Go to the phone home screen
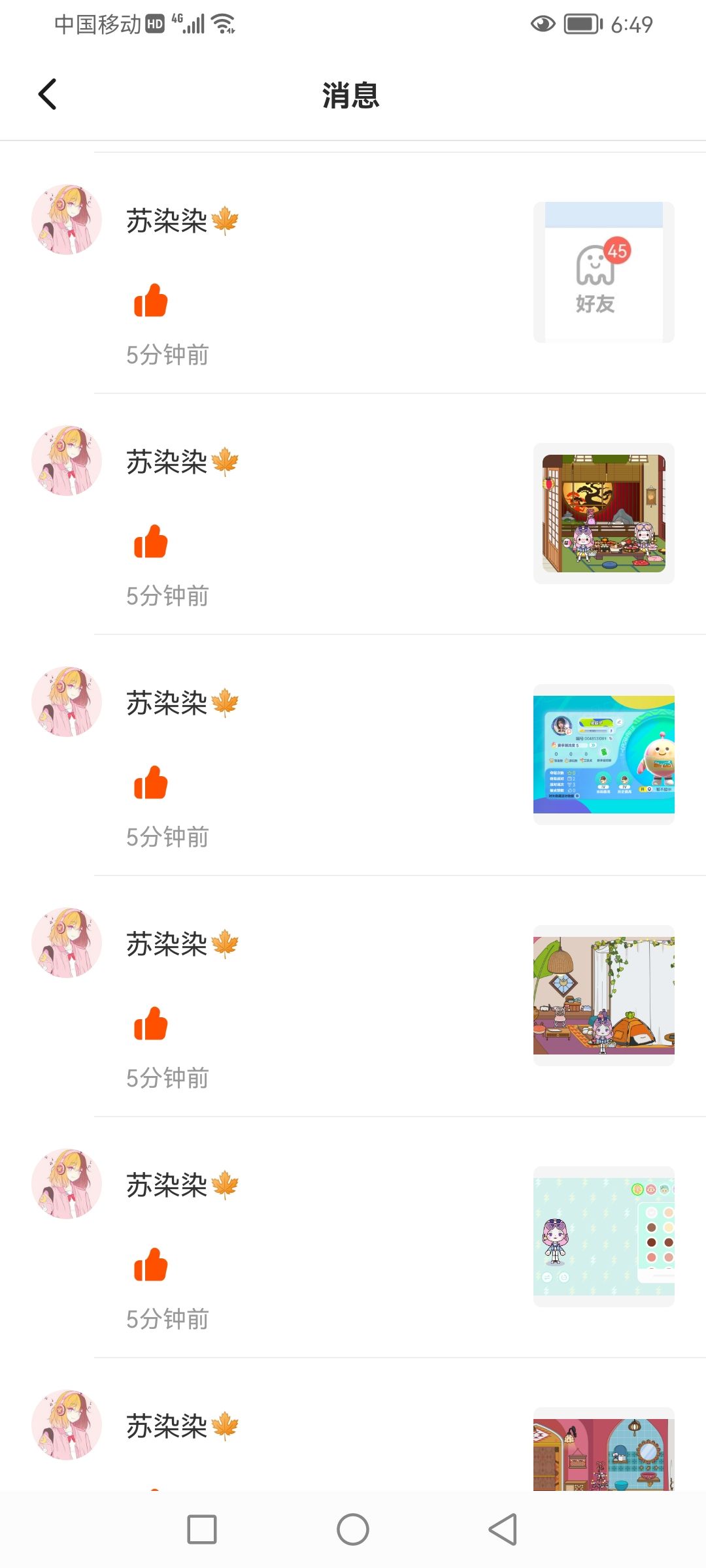The width and height of the screenshot is (706, 1568). (x=353, y=1529)
